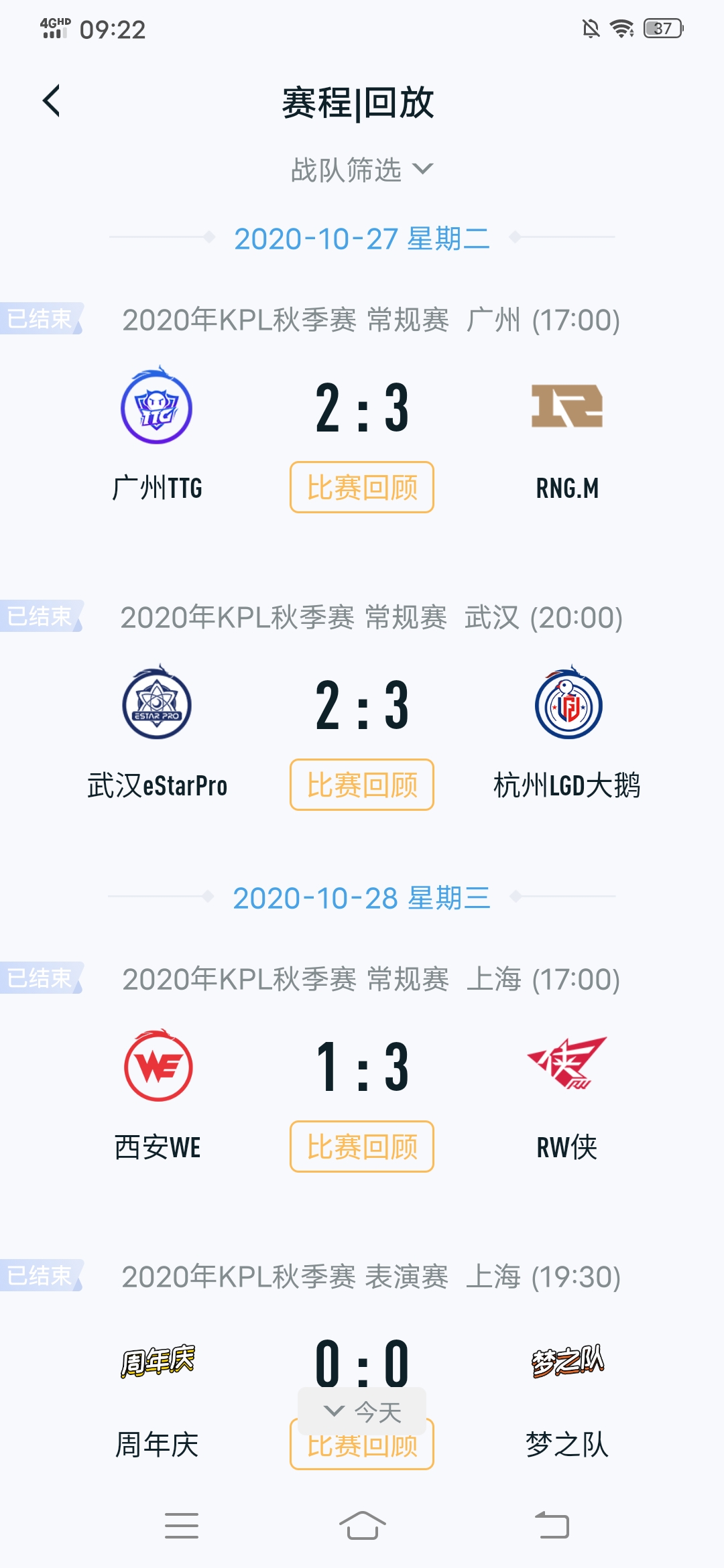This screenshot has width=724, height=1568.
Task: Open 比赛回顾 for 西安WE vs RW侠
Action: click(x=362, y=1147)
